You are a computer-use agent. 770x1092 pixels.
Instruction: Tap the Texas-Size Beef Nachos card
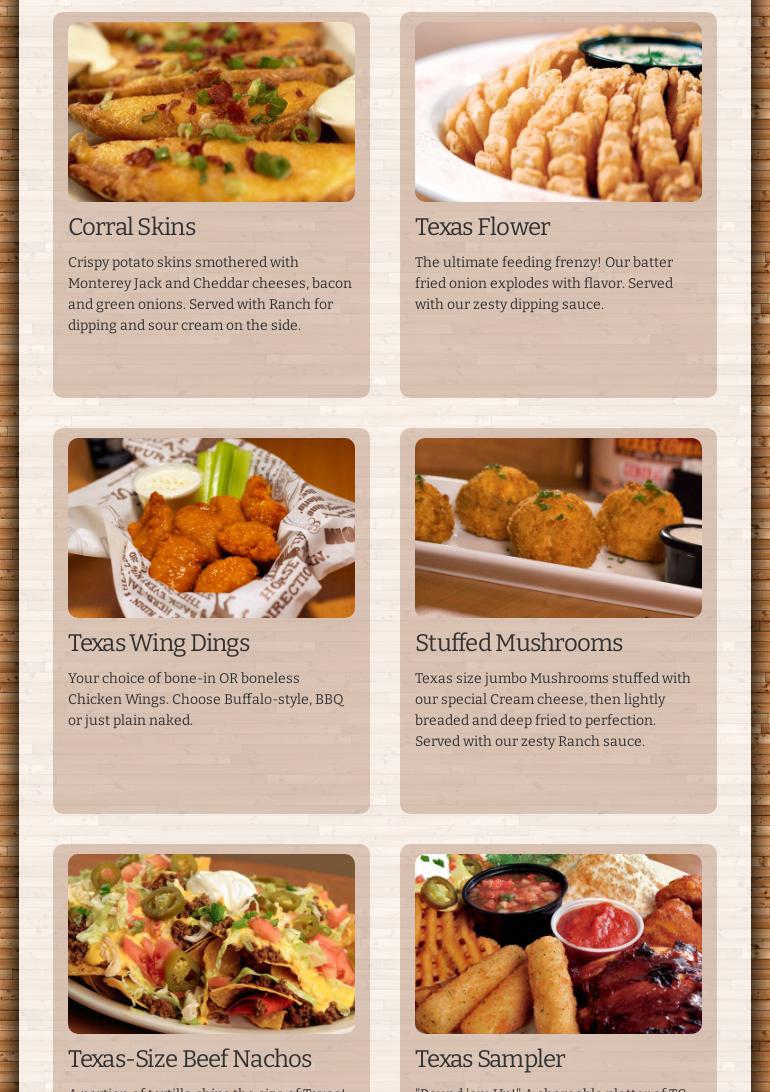[x=211, y=960]
